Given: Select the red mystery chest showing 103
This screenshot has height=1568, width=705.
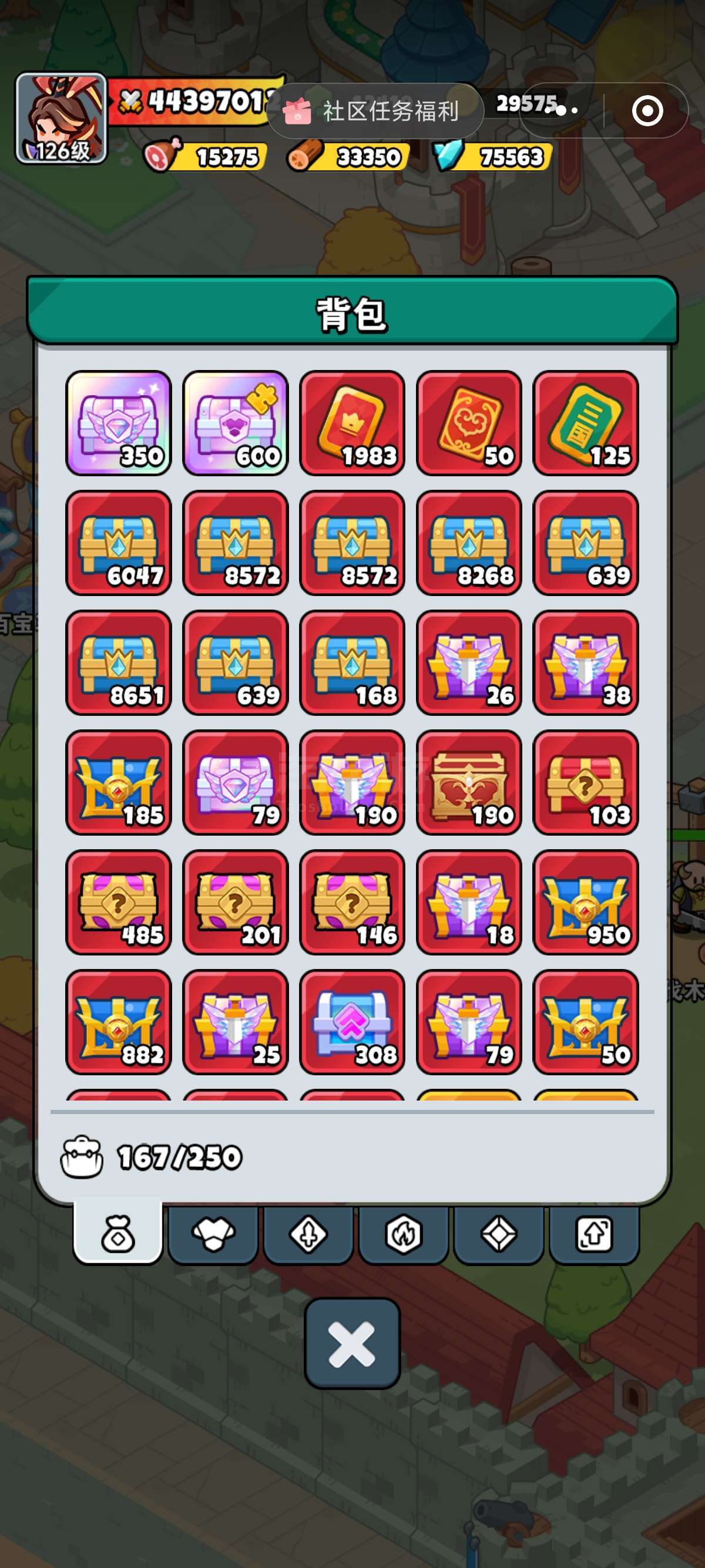Looking at the screenshot, I should point(585,782).
